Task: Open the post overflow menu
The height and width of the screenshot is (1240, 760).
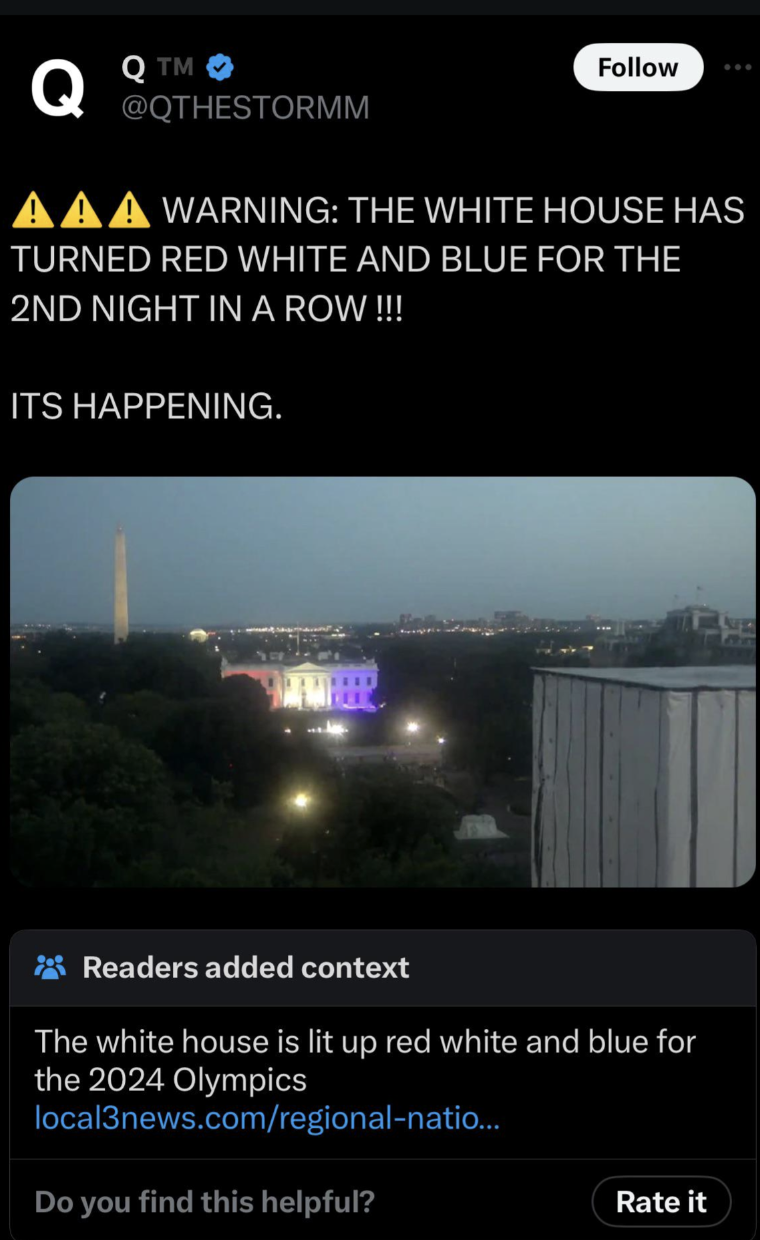Action: (737, 68)
